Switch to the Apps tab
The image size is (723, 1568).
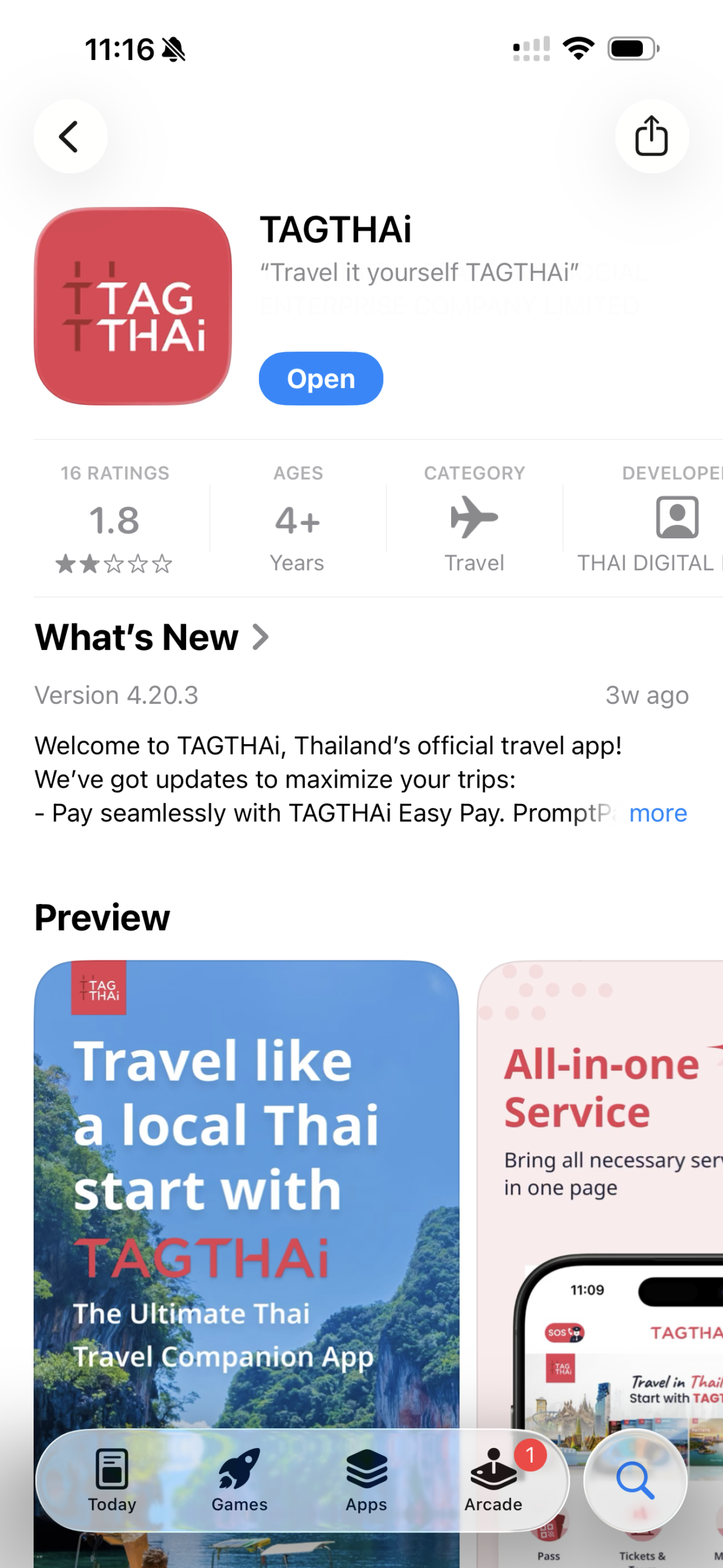pos(366,1480)
